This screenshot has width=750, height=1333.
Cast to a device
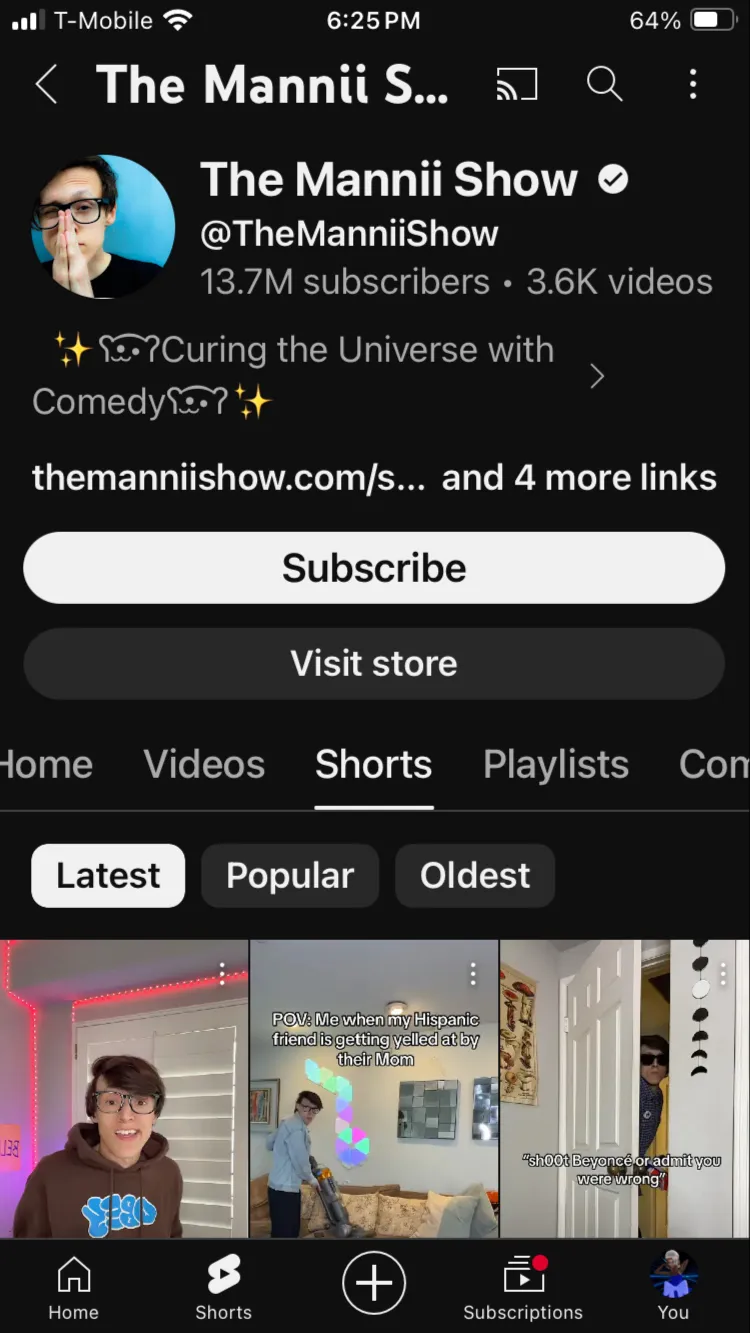click(x=517, y=85)
